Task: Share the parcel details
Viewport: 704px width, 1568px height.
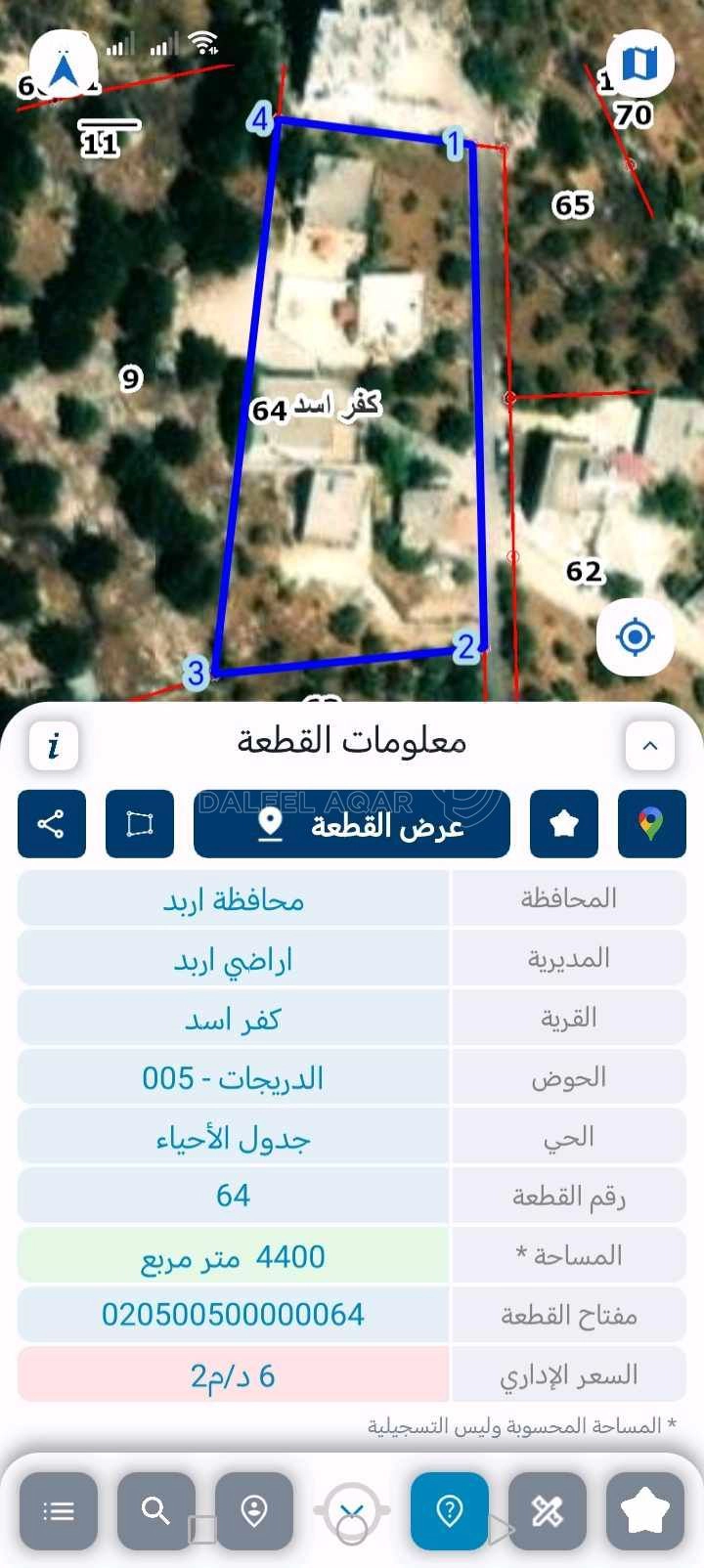Action: pyautogui.click(x=51, y=823)
